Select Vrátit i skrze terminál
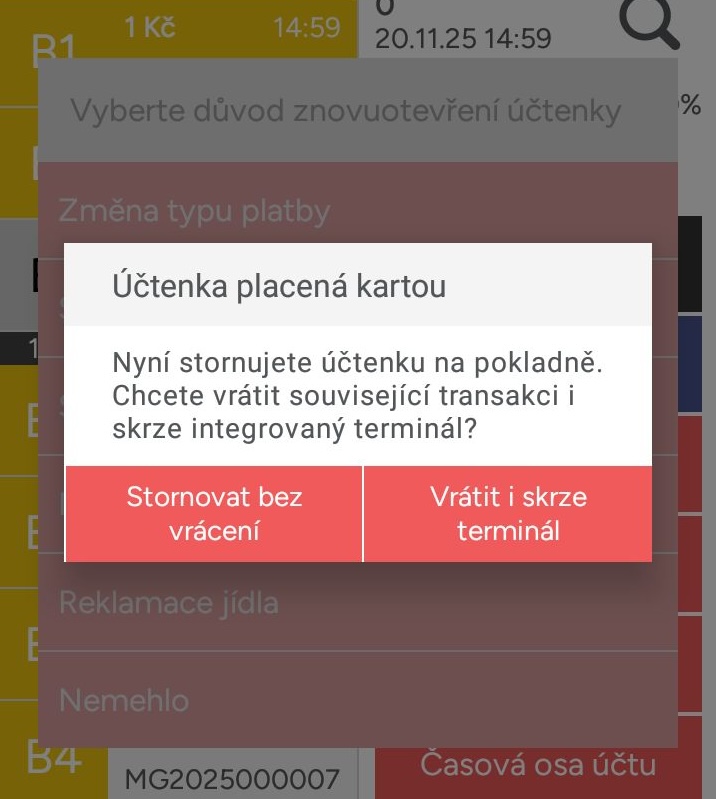Viewport: 716px width, 799px height. [x=508, y=513]
